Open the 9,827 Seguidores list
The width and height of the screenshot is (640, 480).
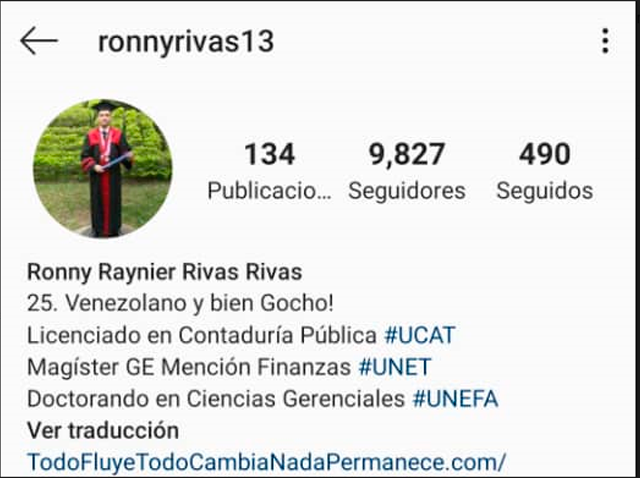pos(406,172)
